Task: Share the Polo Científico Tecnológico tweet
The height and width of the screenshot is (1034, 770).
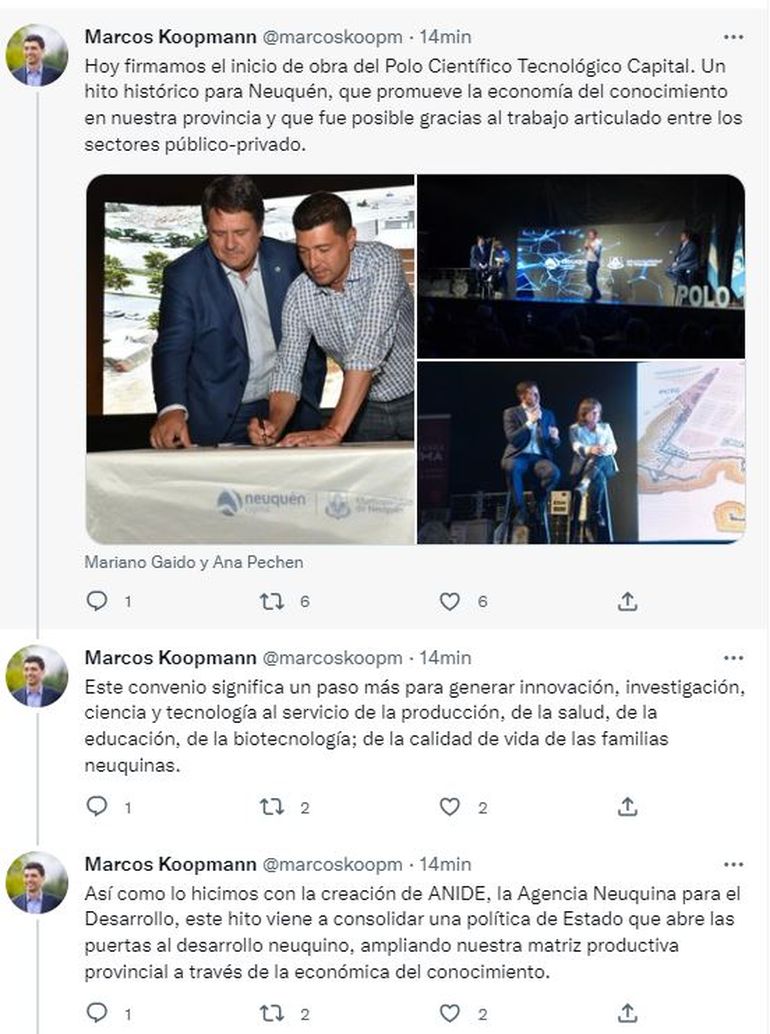Action: coord(627,601)
